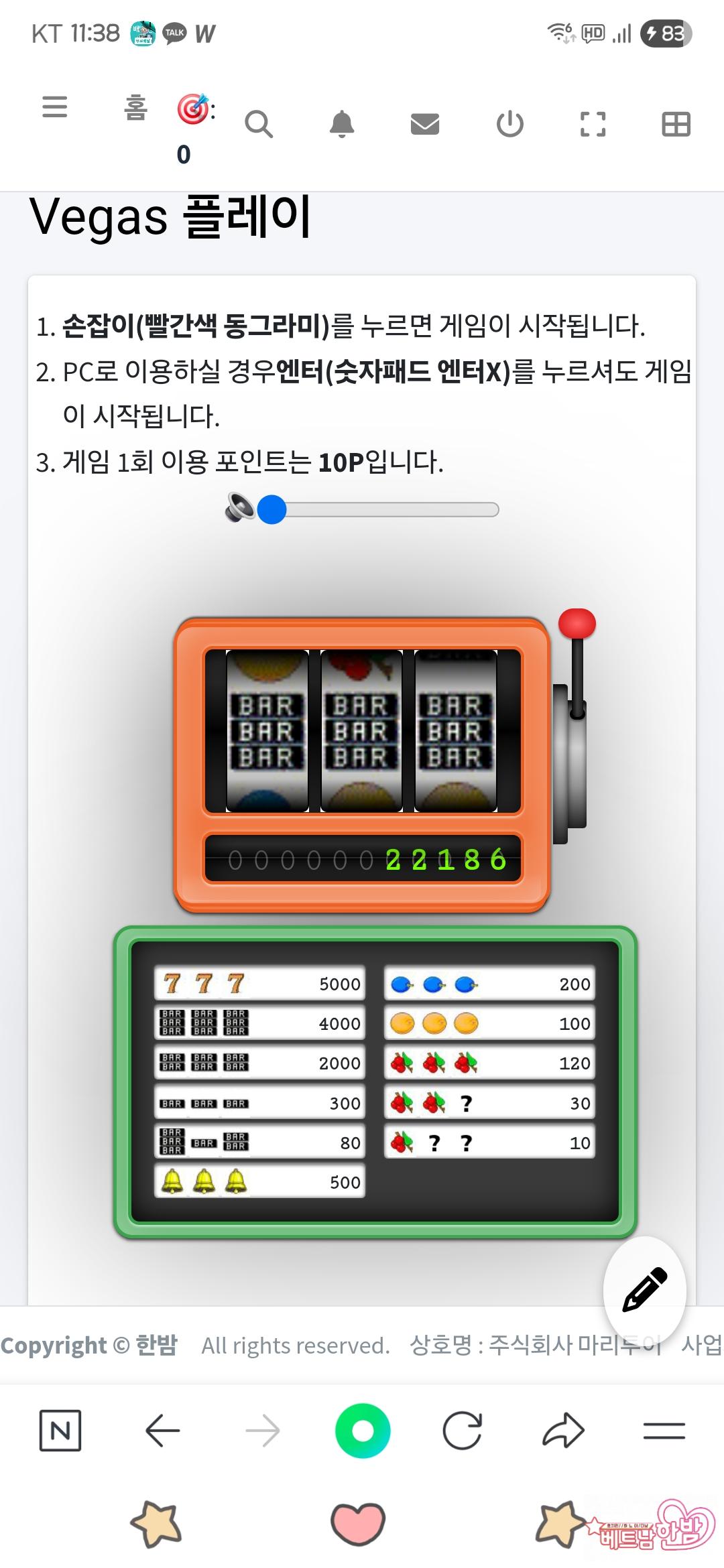Open the hamburger drawer menu
724x1568 pixels.
(54, 107)
